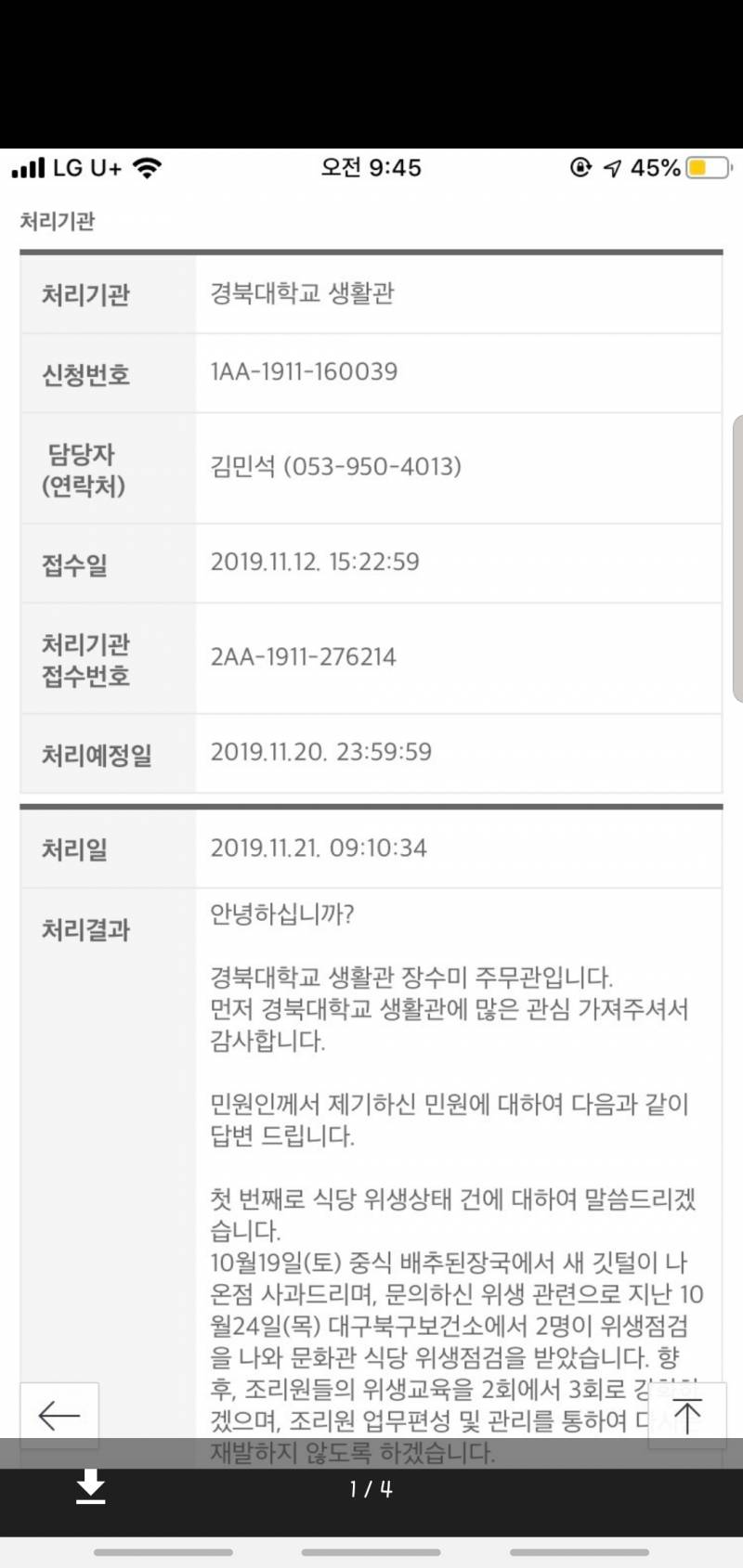Tap the download arrow icon at bottom
The width and height of the screenshot is (743, 1568).
[x=90, y=1485]
